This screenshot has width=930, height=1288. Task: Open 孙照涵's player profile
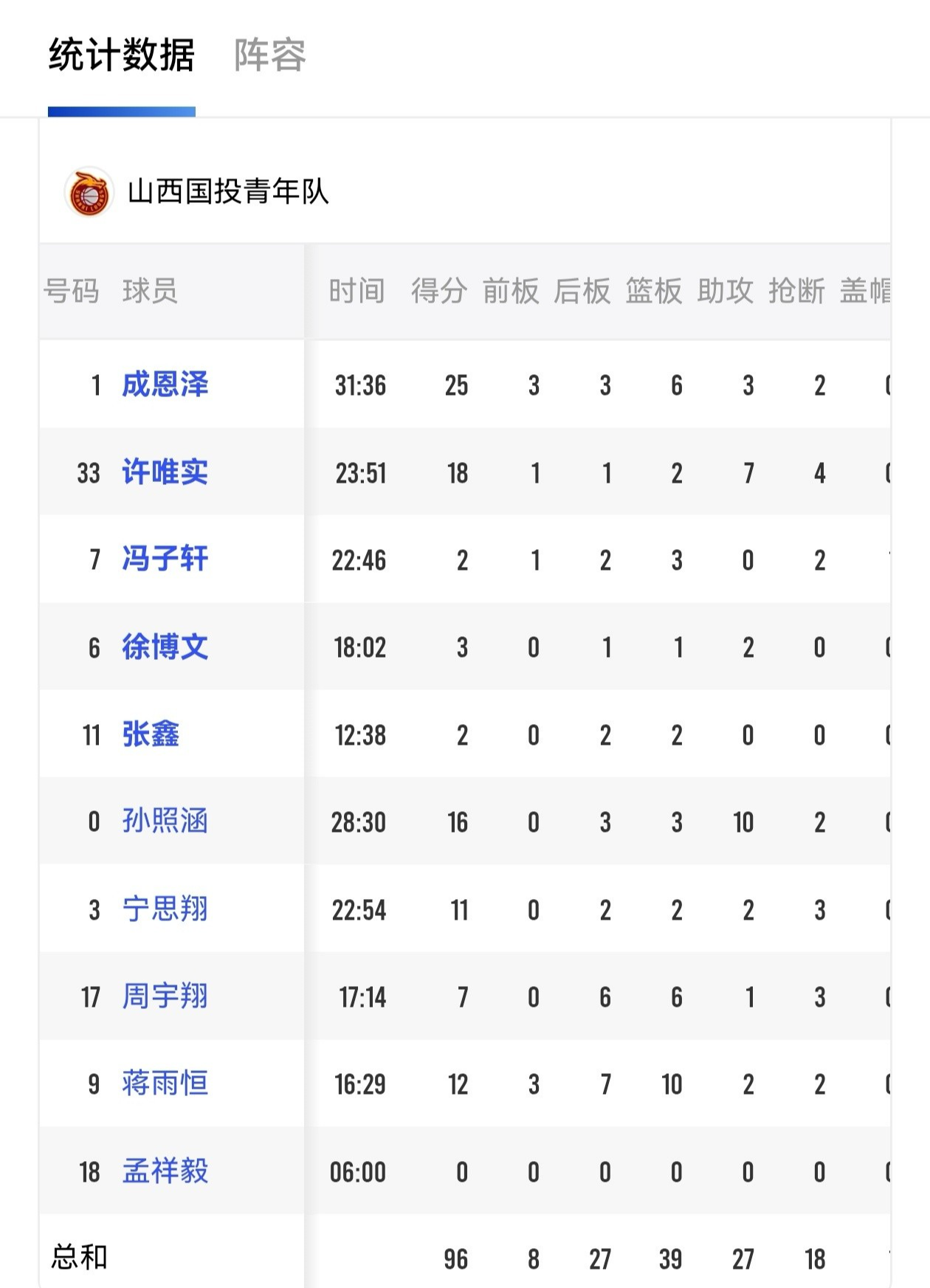coord(165,822)
